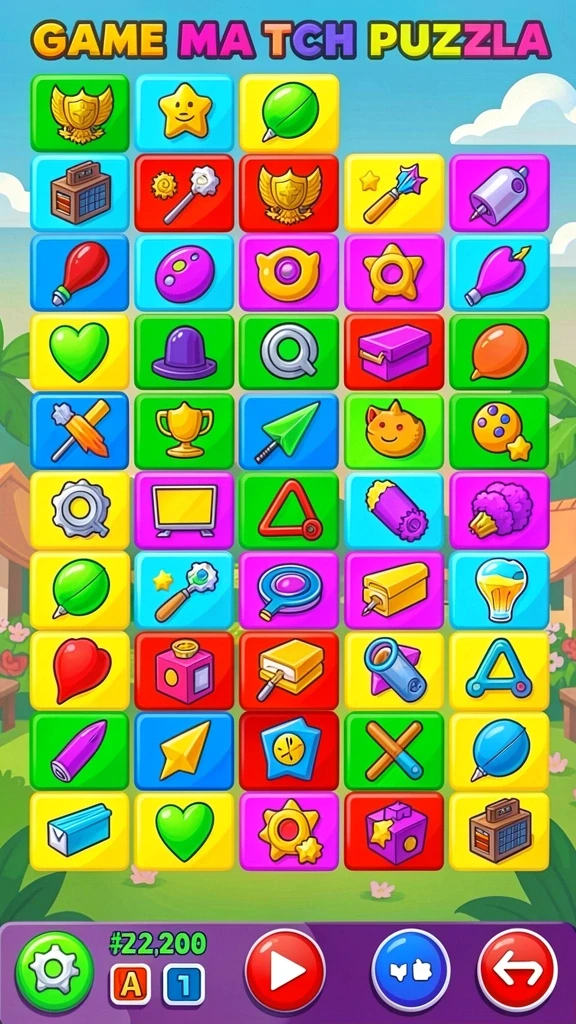Choose the orange balloon tile

tap(500, 353)
